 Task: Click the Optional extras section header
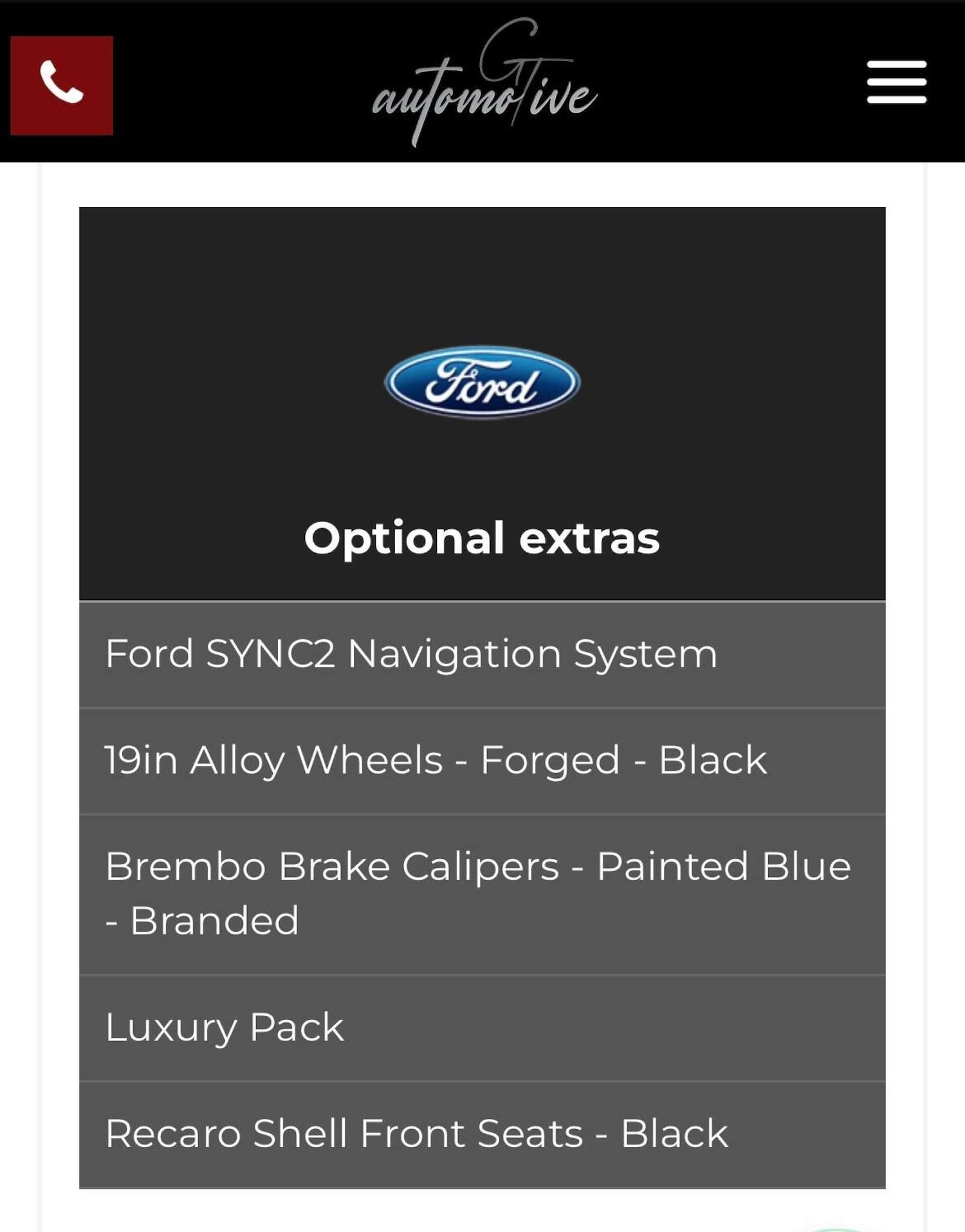pyautogui.click(x=482, y=540)
